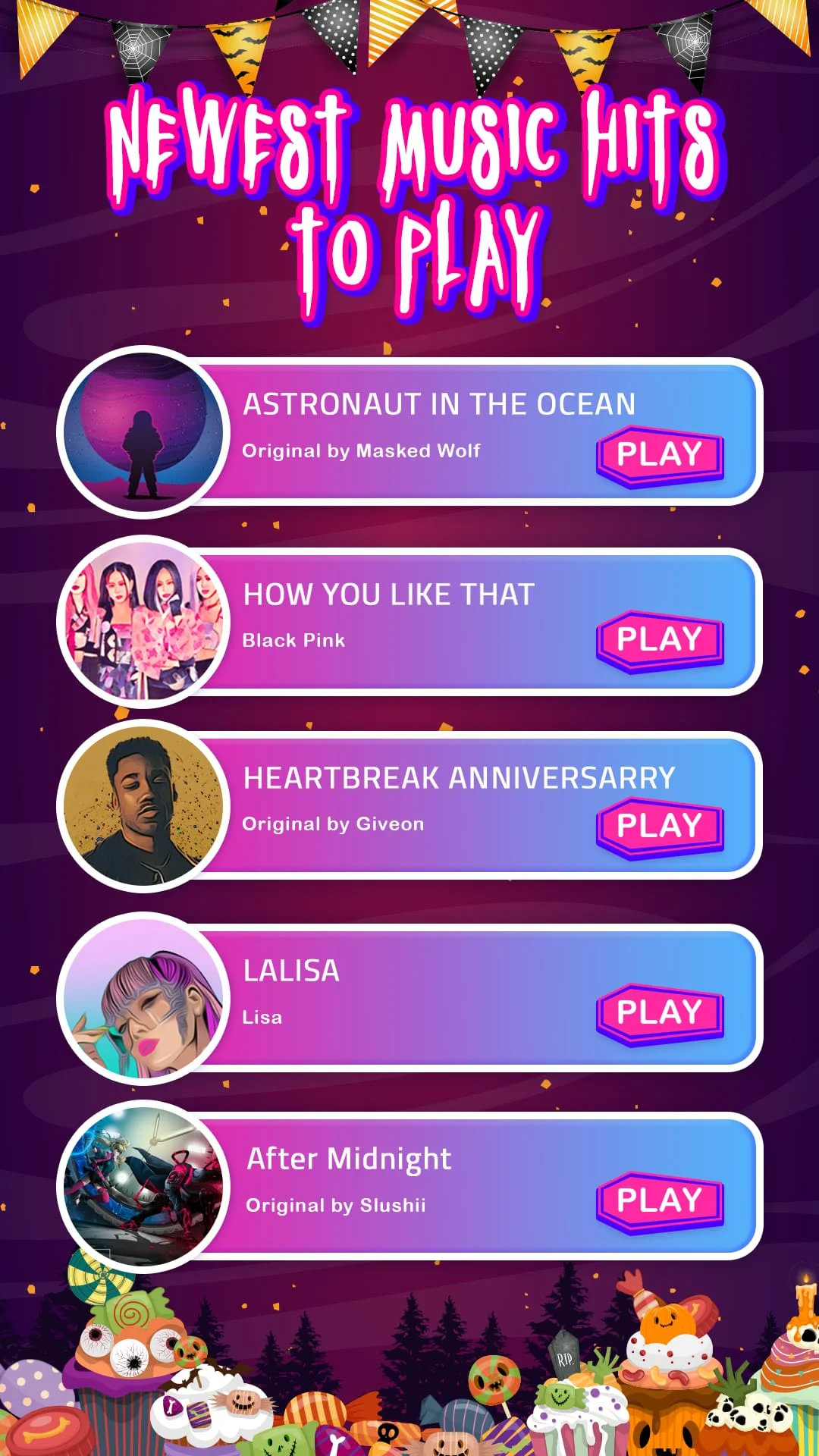Tap the PLAY button for LALISA
The image size is (819, 1456).
click(x=659, y=1011)
